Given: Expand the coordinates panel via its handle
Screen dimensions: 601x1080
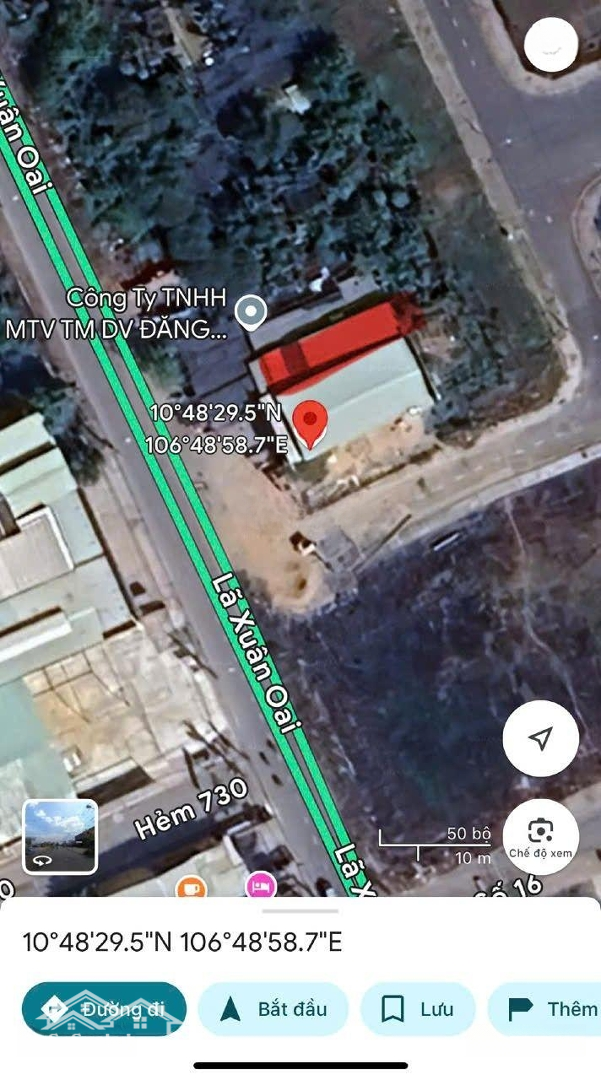Looking at the screenshot, I should tap(300, 911).
